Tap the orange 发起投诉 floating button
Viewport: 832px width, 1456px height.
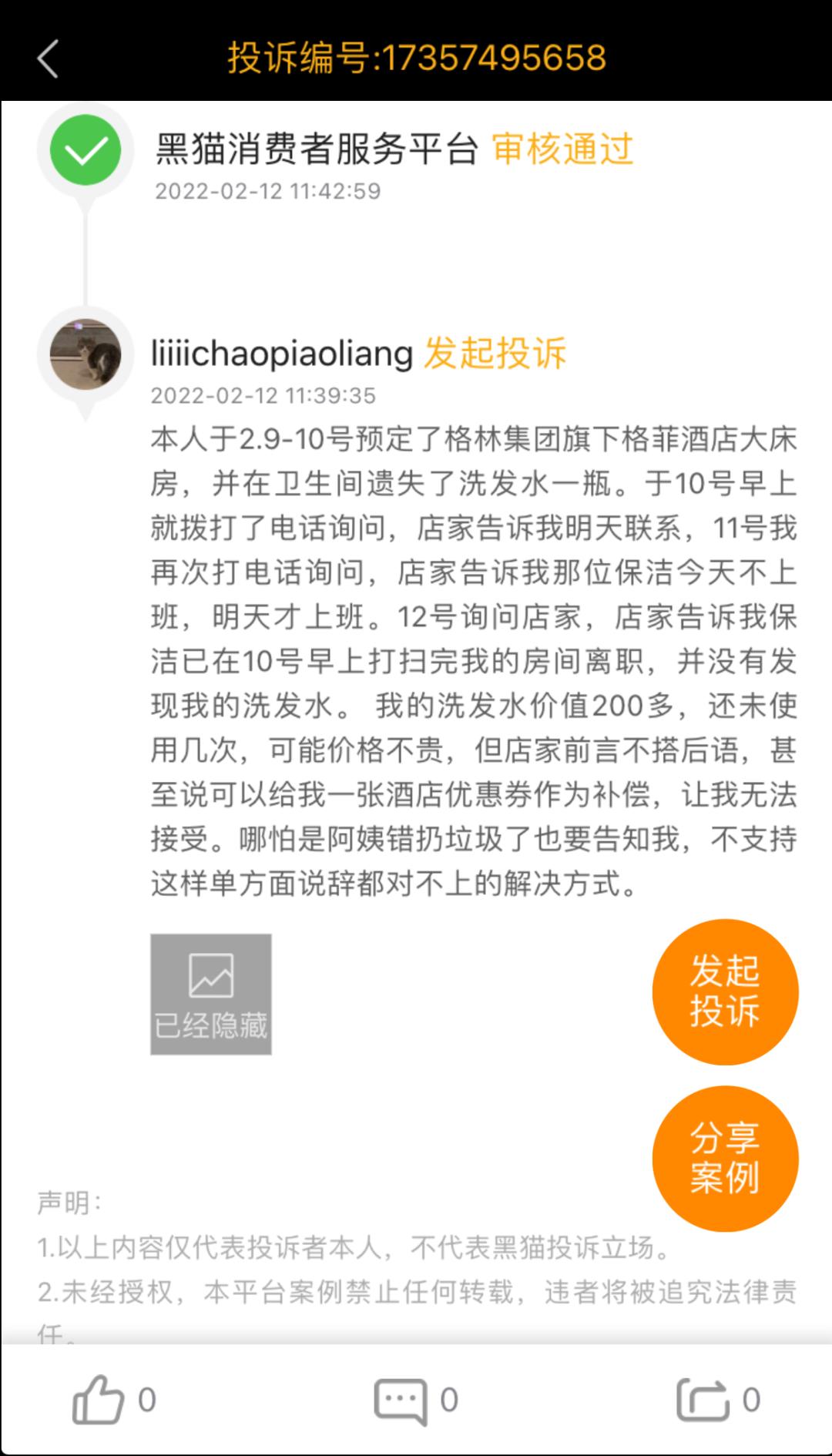pyautogui.click(x=725, y=991)
